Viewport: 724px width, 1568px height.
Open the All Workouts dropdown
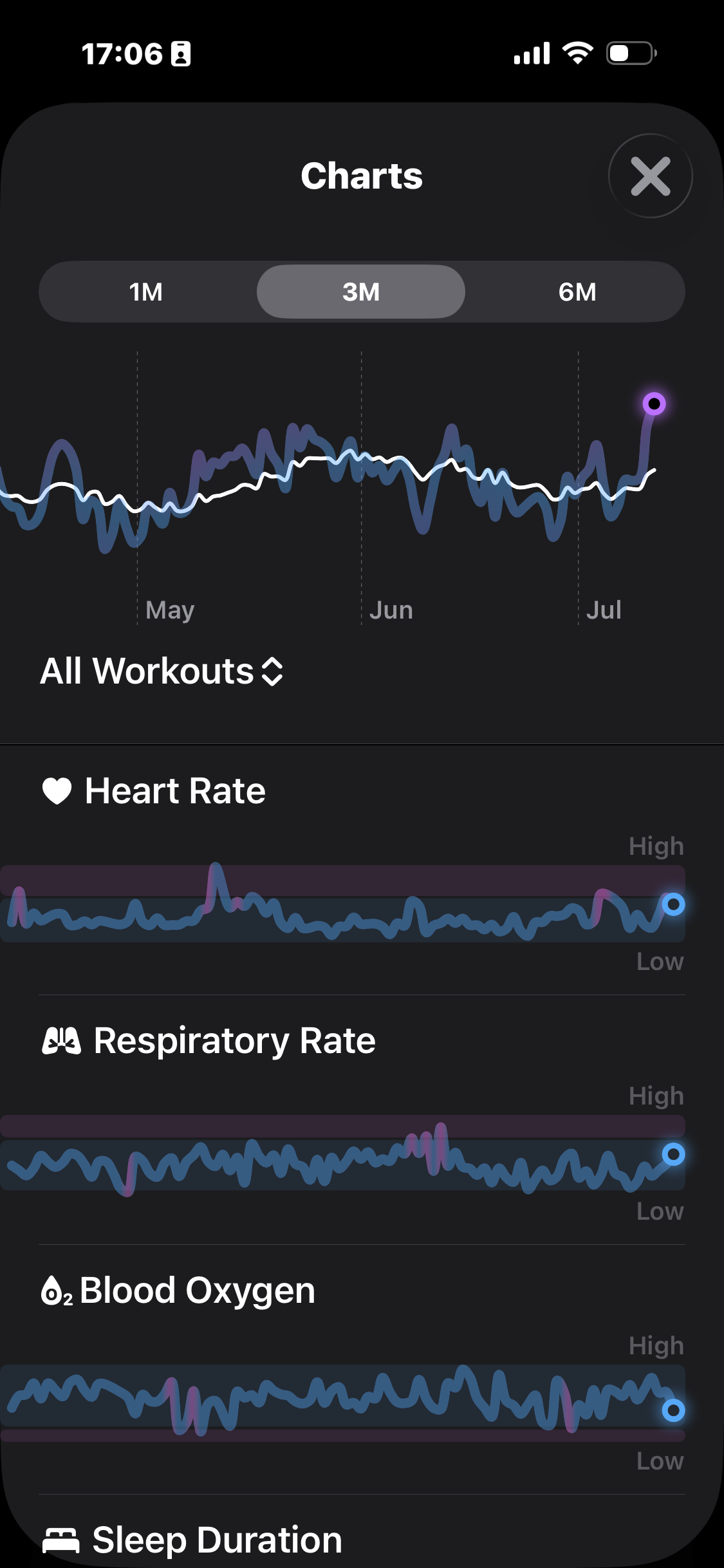coord(162,671)
